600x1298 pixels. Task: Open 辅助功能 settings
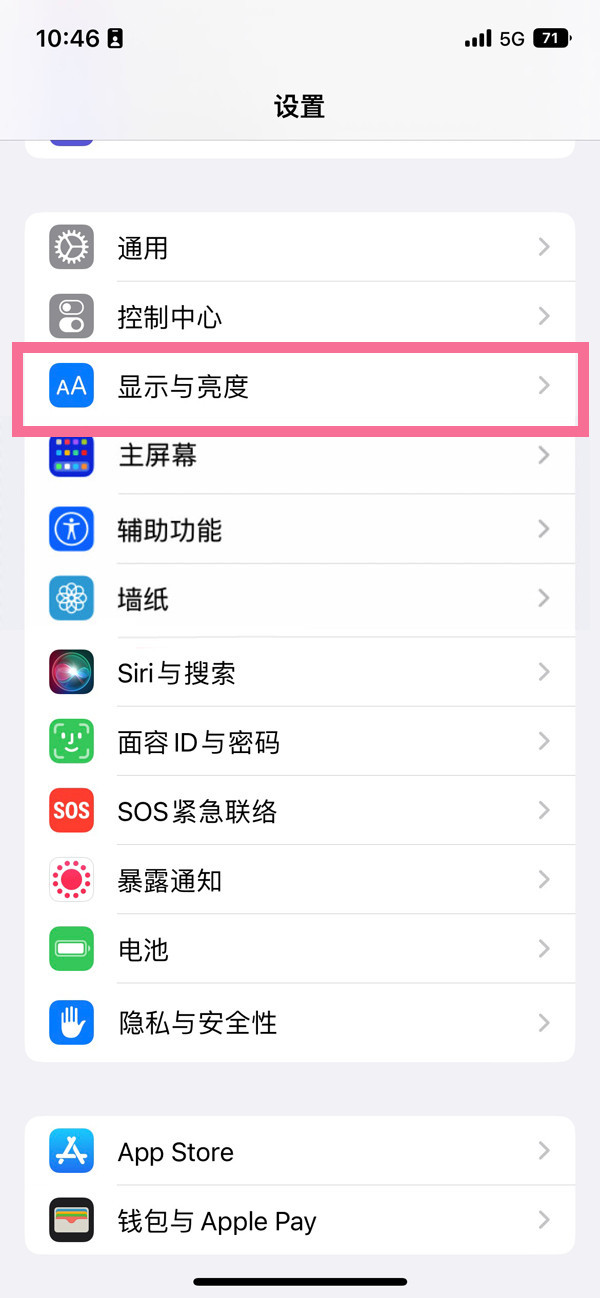click(x=300, y=529)
